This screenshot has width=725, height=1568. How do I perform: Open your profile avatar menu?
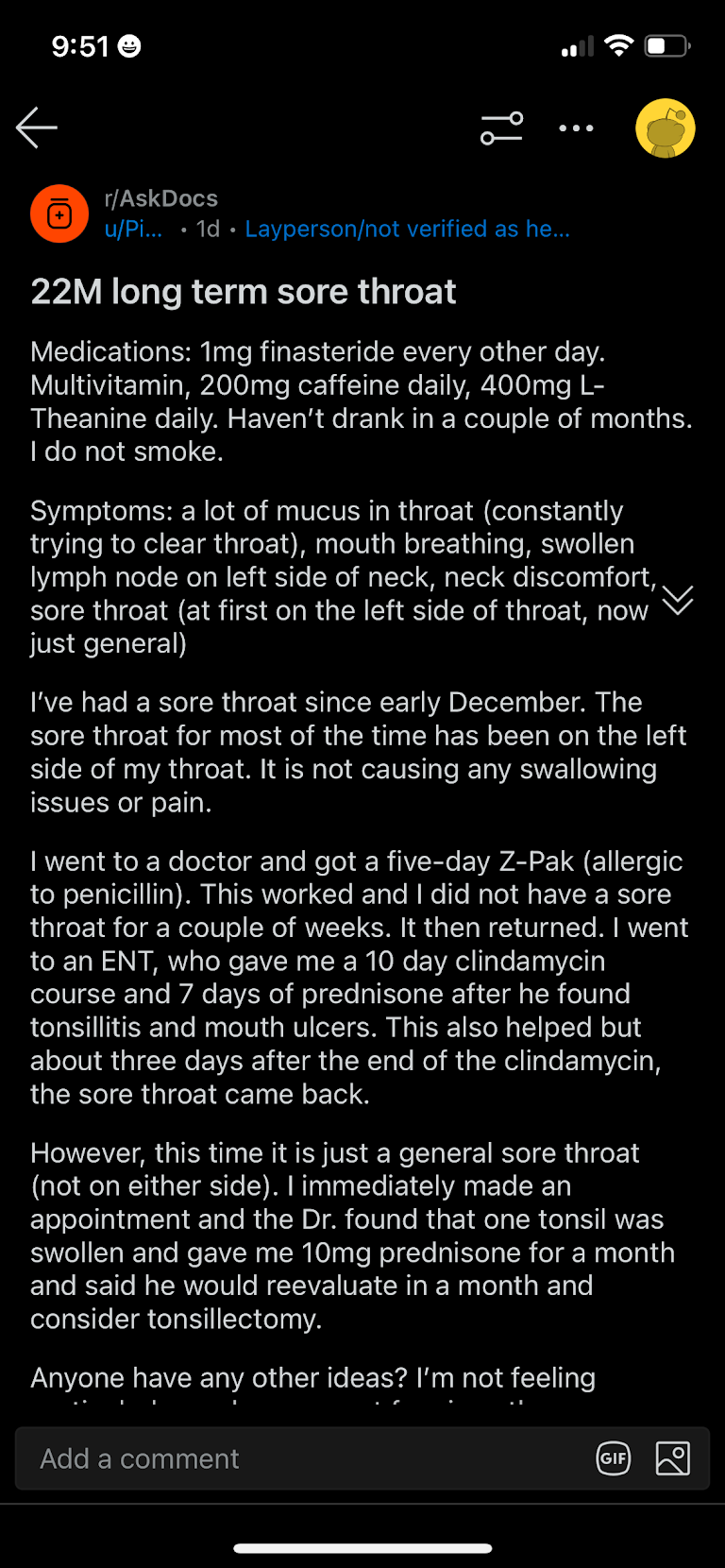click(x=666, y=128)
